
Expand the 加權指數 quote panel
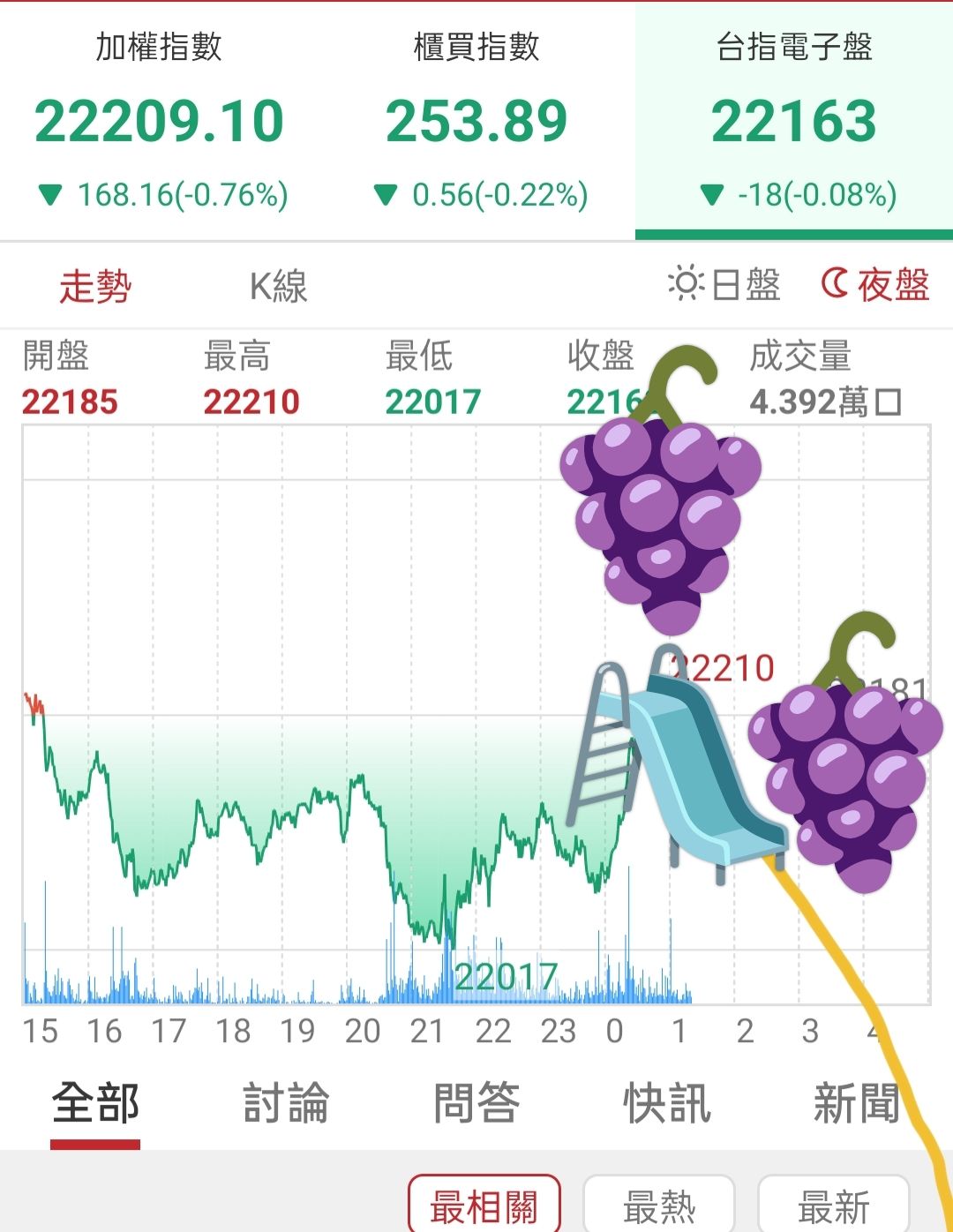pos(159,119)
